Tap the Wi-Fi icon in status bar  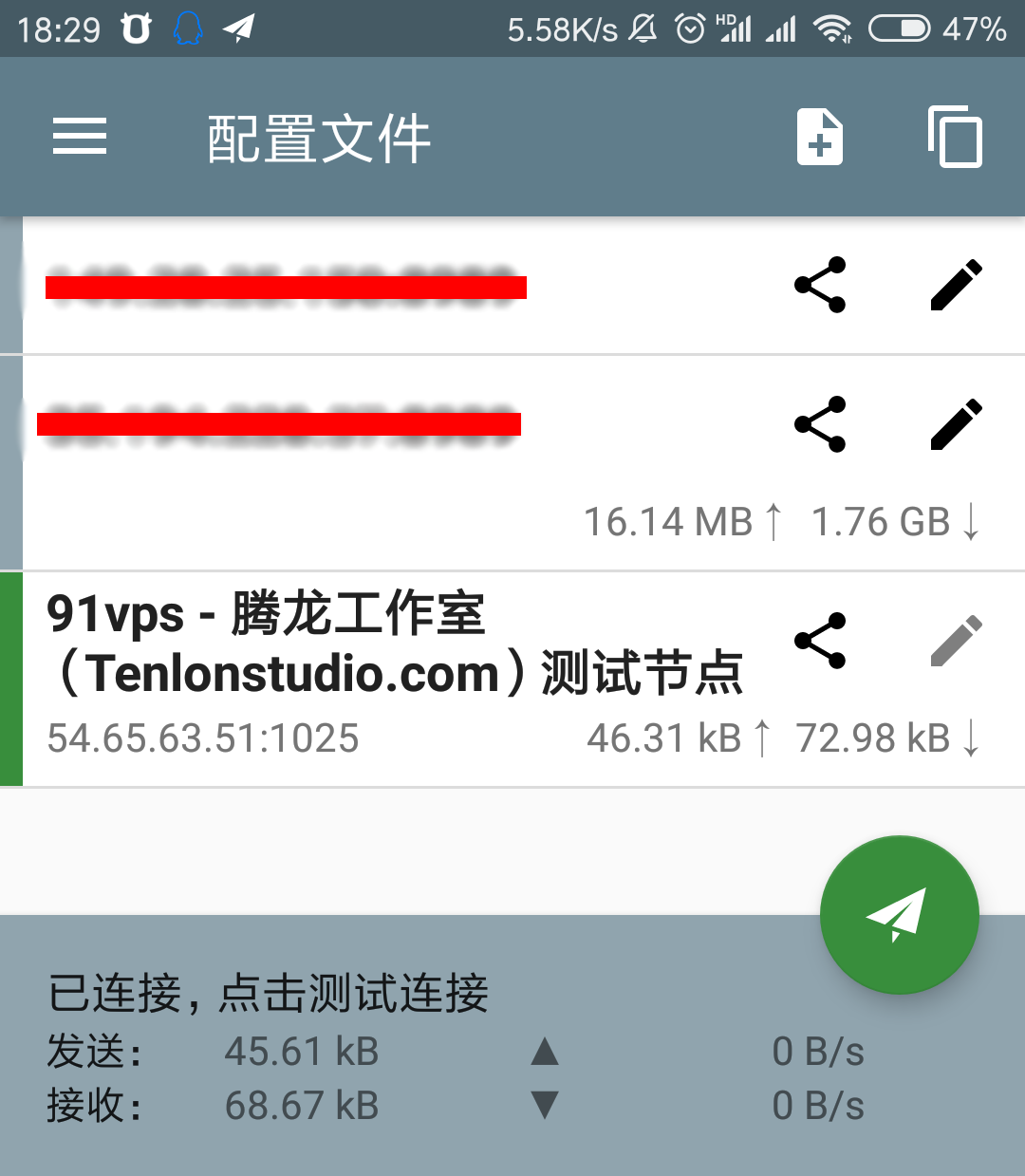(x=833, y=28)
